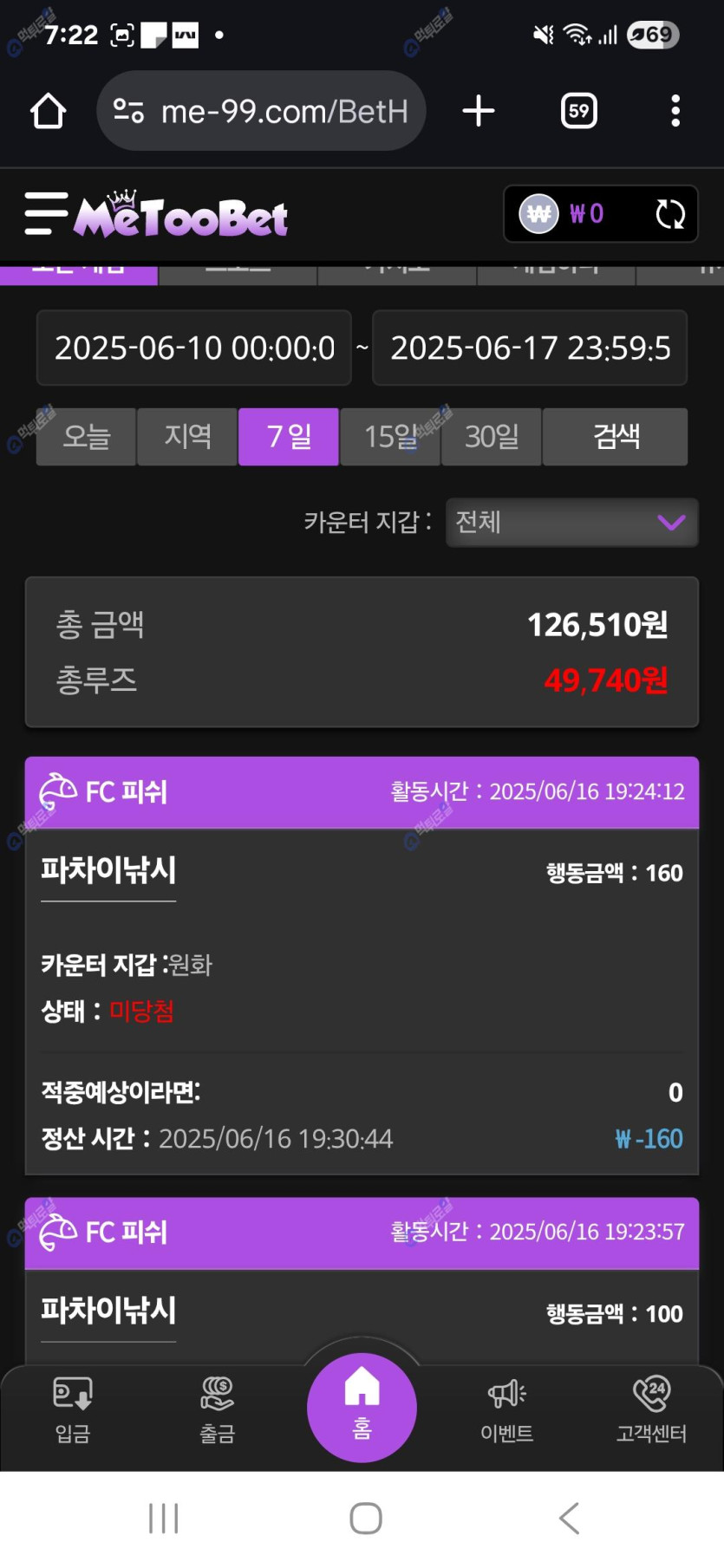Screen dimensions: 724x1568
Task: Show the 59 open tabs
Action: pyautogui.click(x=578, y=111)
